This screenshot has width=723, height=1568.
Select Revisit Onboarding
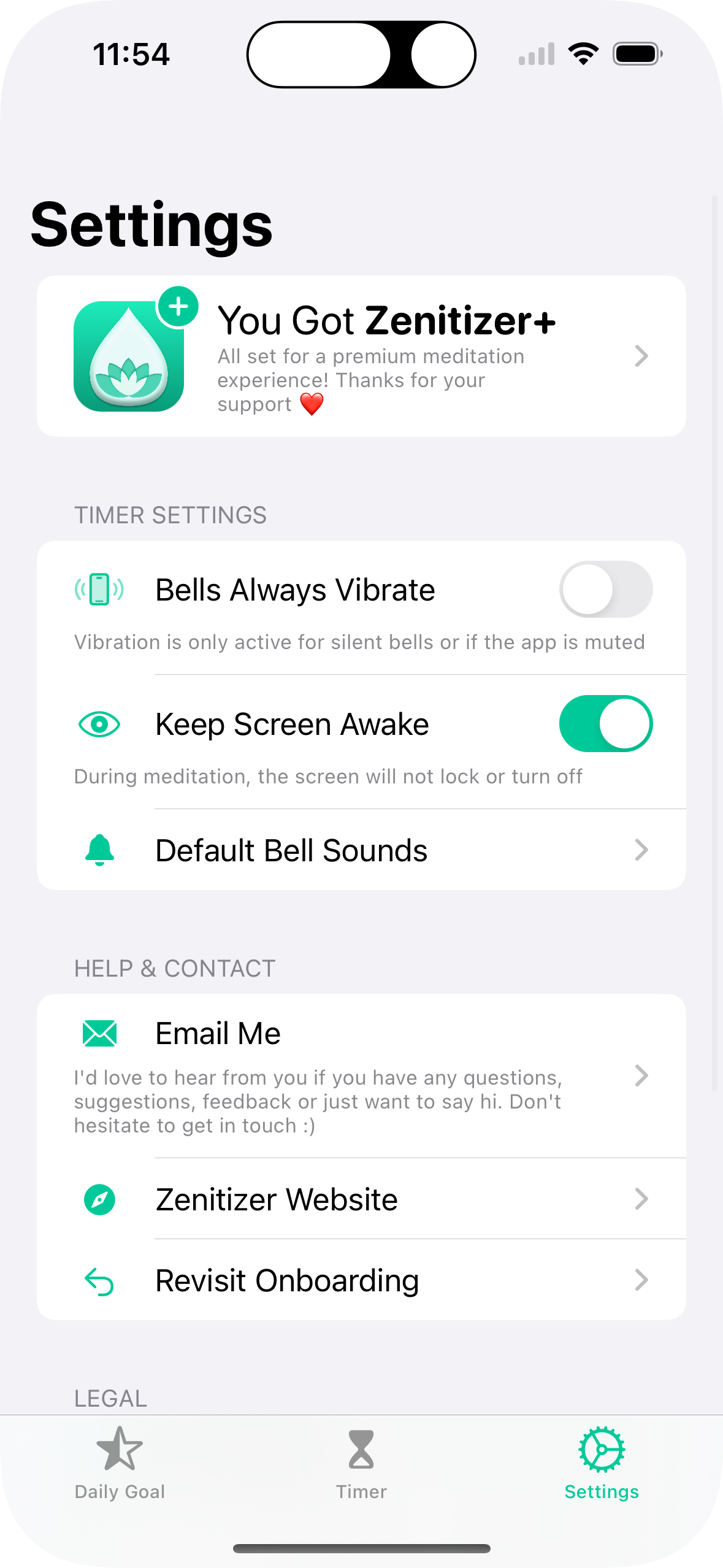(x=361, y=1280)
